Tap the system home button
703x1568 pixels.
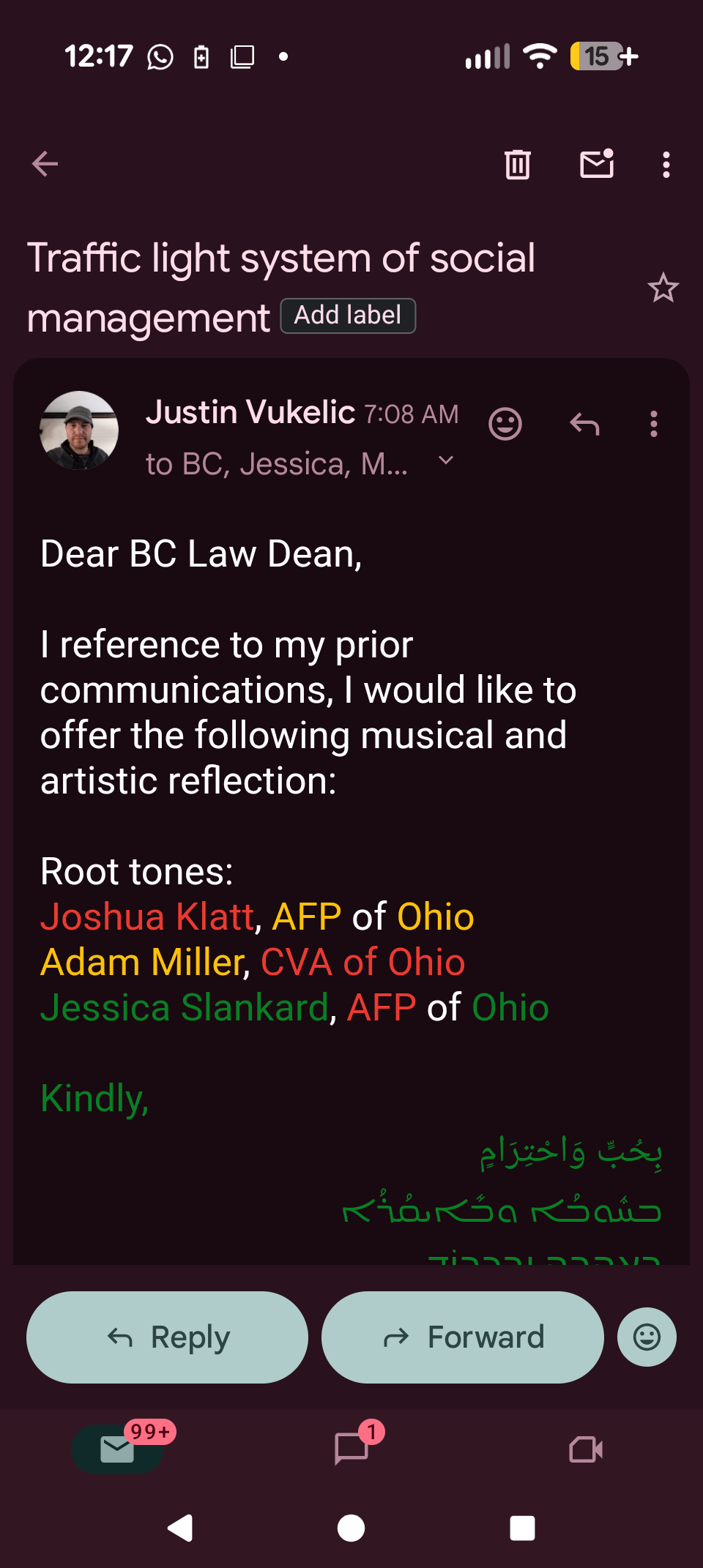(x=351, y=1528)
